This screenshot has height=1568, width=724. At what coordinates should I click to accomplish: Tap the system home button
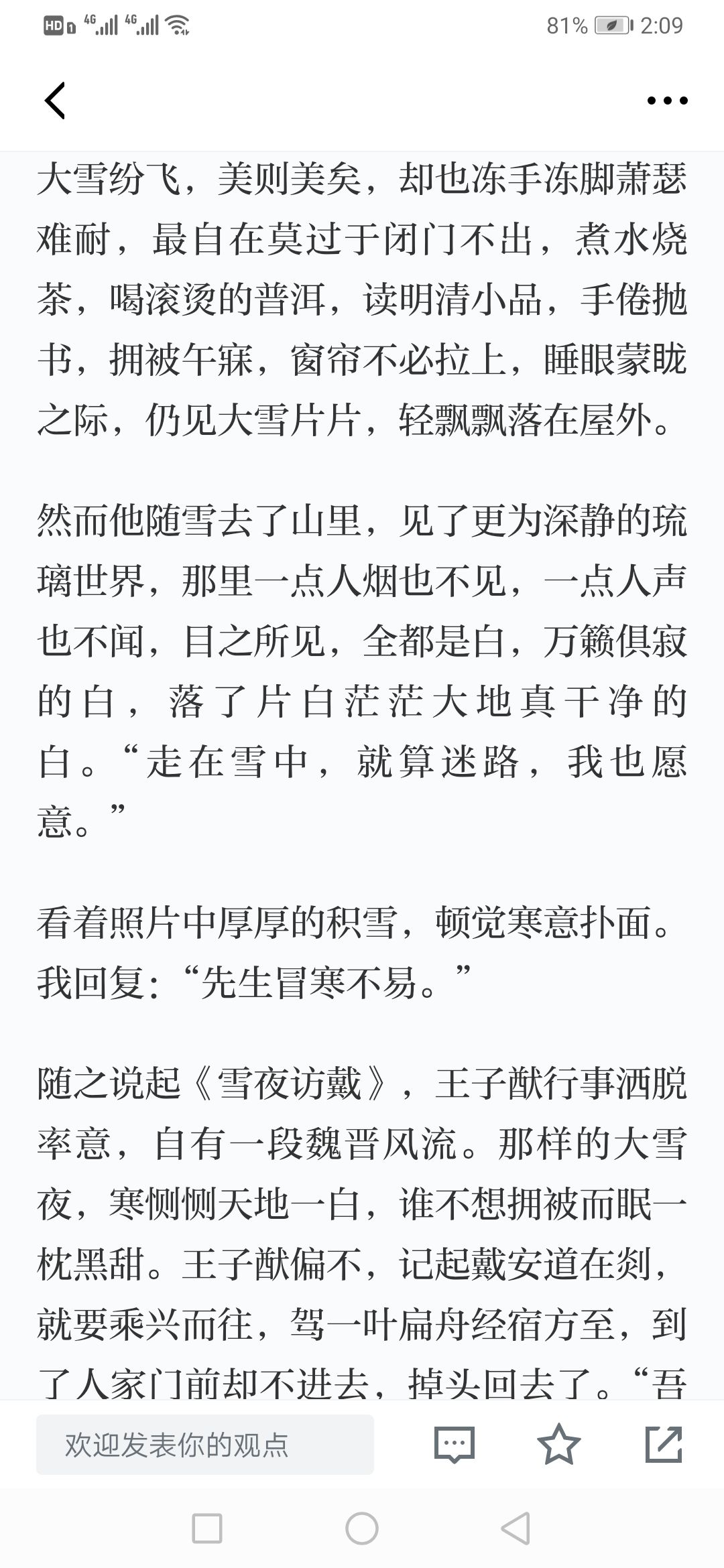click(x=362, y=1529)
